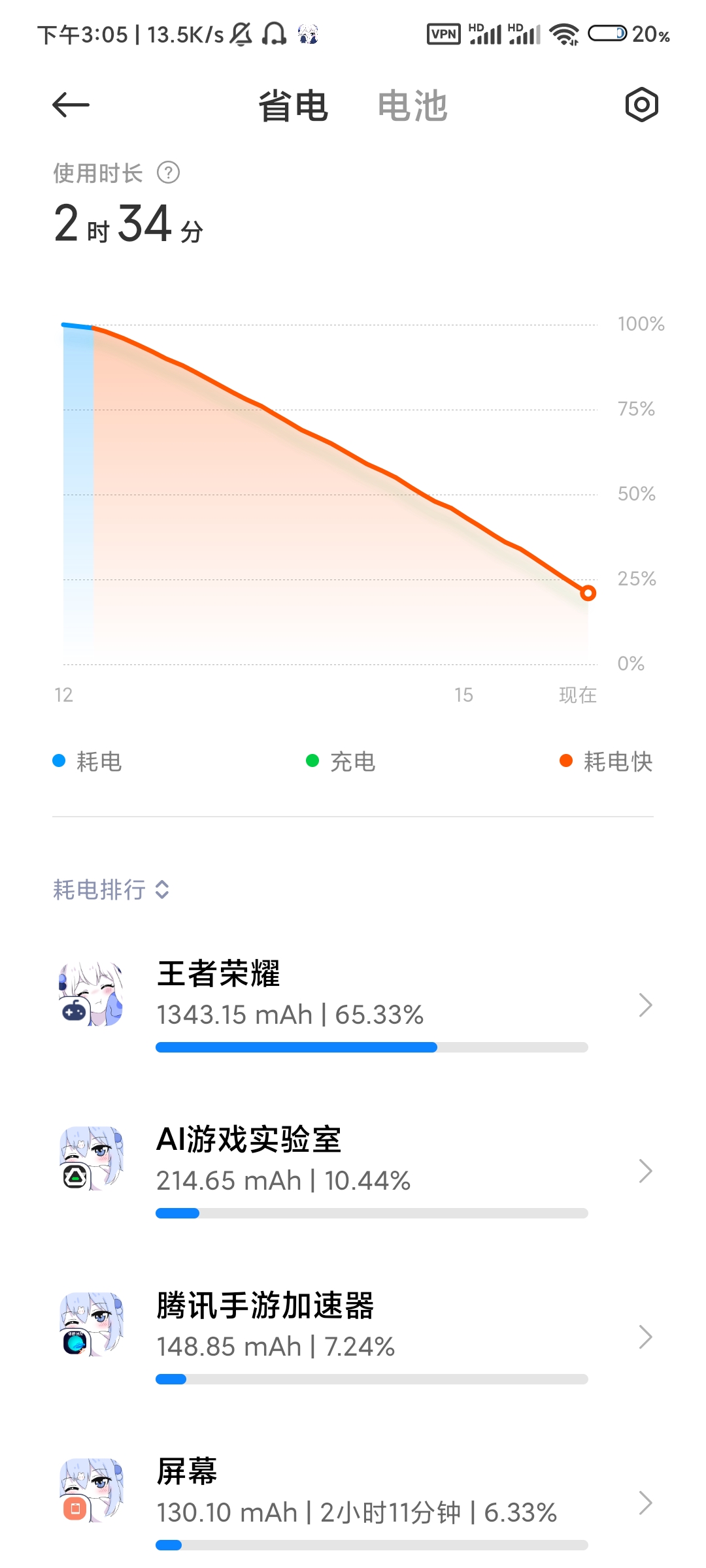Viewport: 706px width, 1568px height.
Task: Open 王者荣耀 power usage details
Action: coord(353,1005)
